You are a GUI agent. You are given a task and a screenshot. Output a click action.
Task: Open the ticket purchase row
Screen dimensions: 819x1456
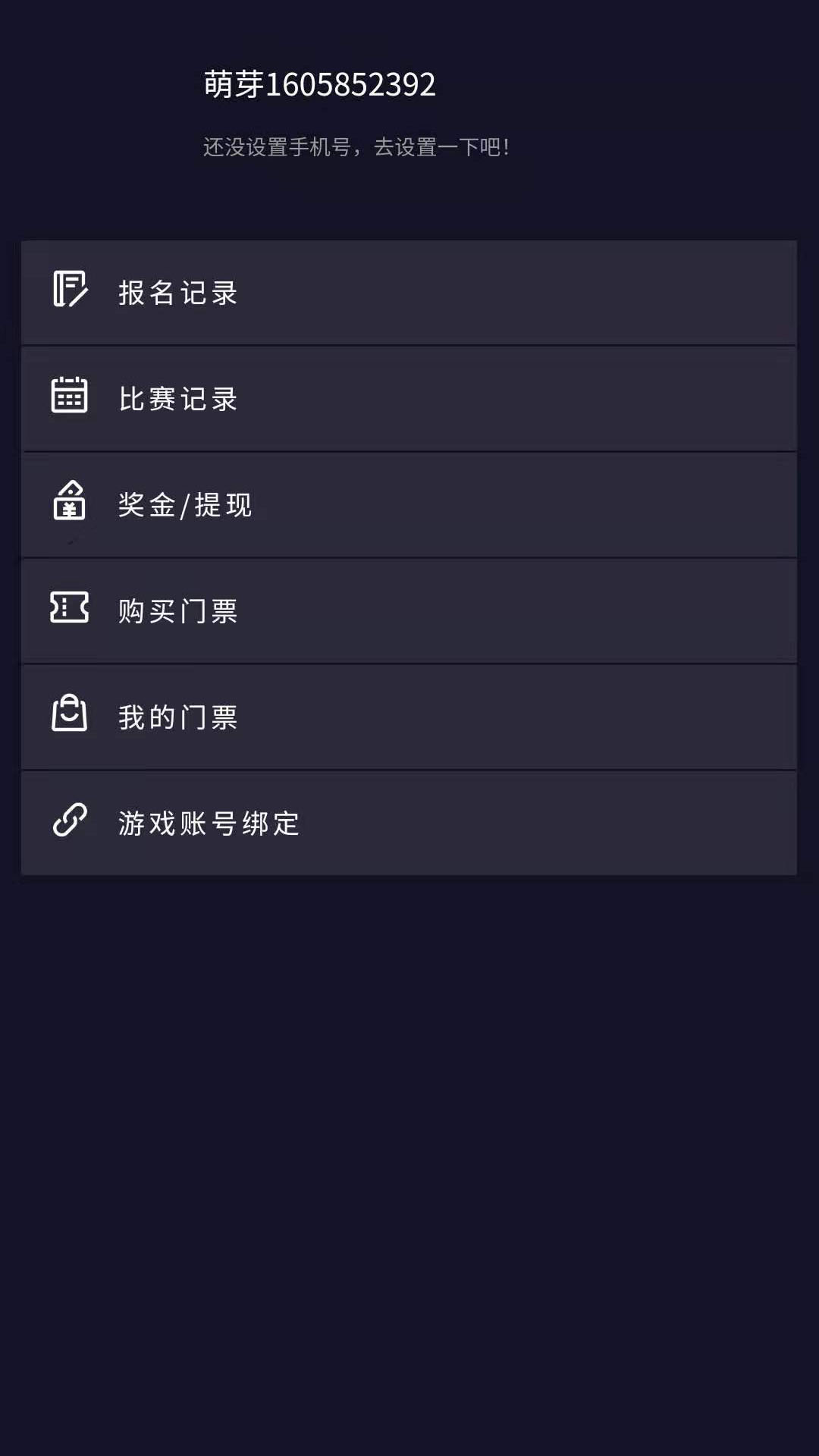pyautogui.click(x=409, y=610)
